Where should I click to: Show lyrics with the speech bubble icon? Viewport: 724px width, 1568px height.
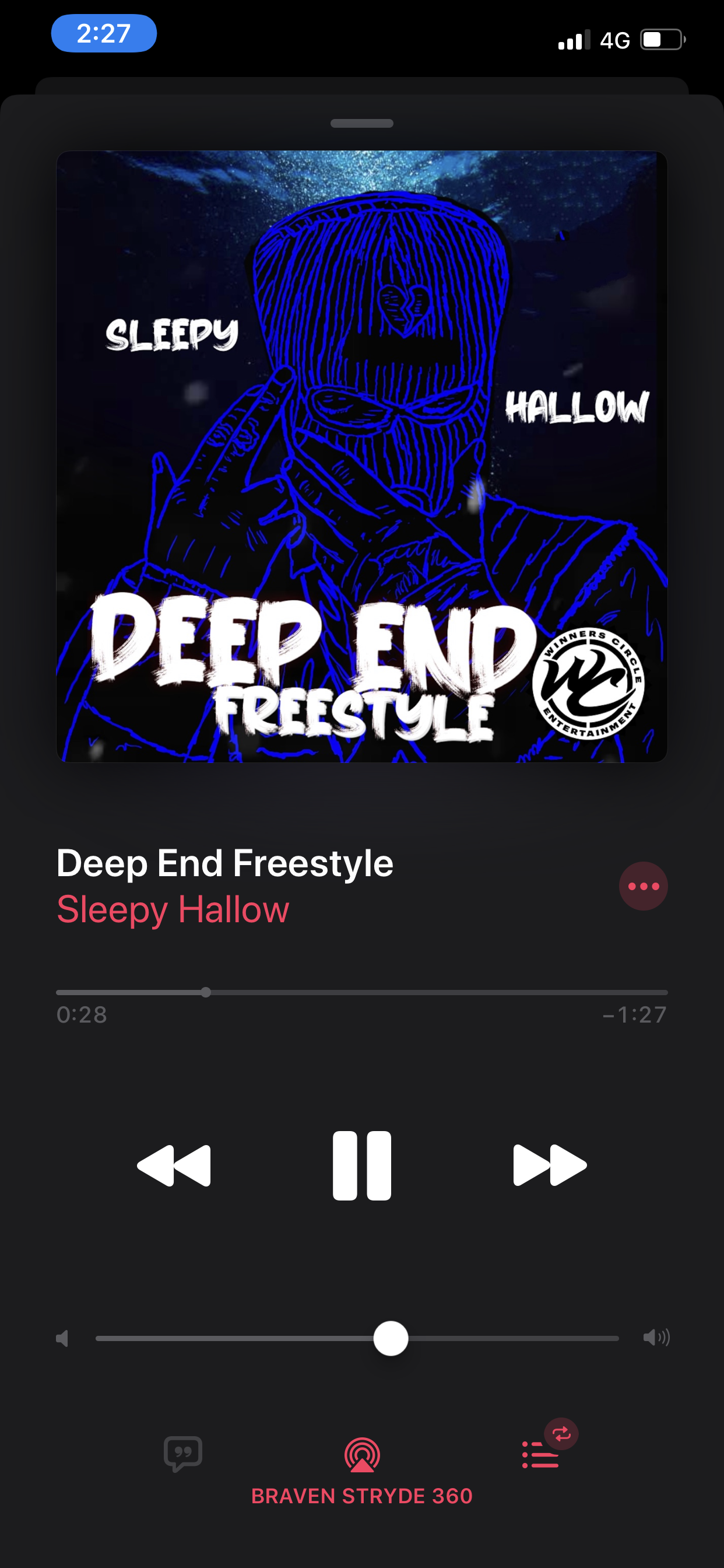[x=182, y=1454]
